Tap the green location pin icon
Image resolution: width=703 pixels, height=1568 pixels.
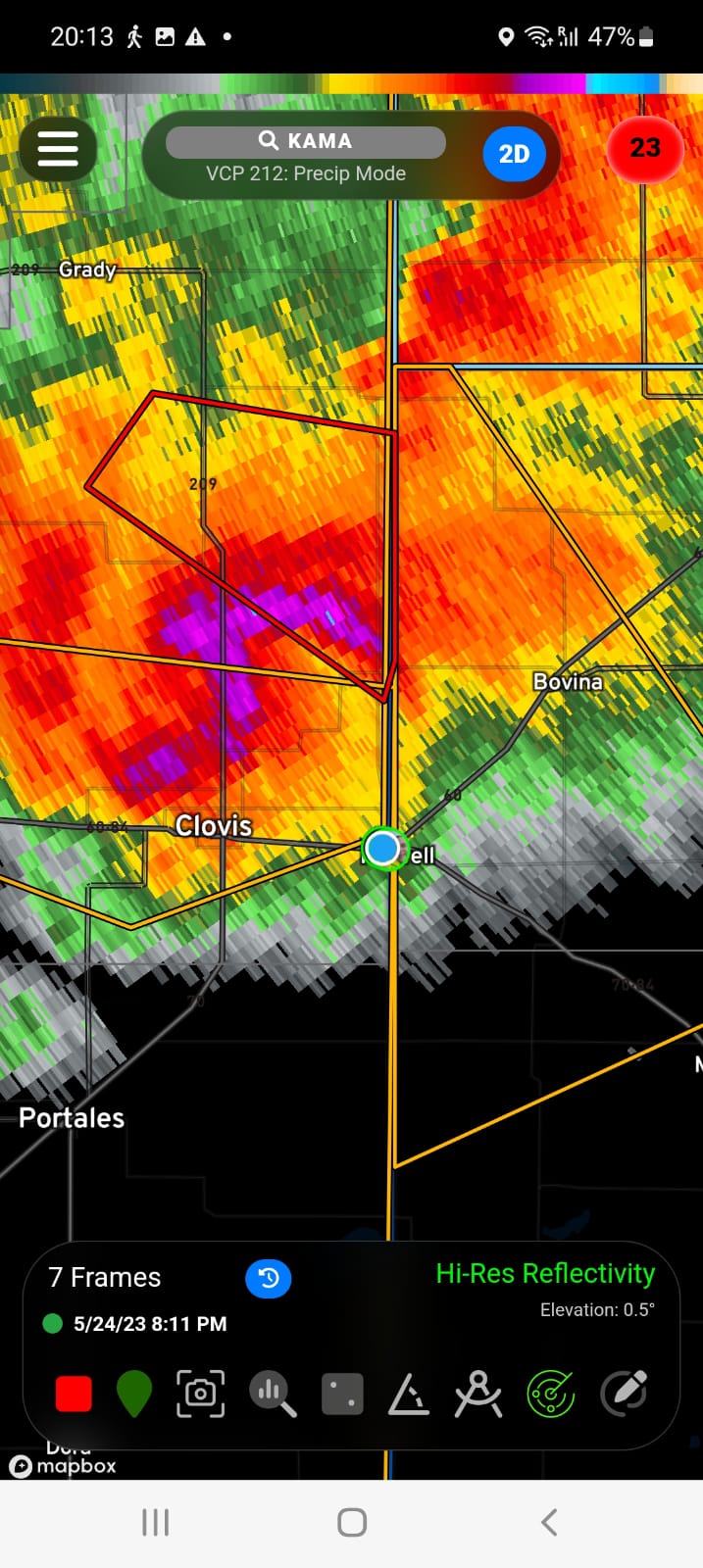134,1394
